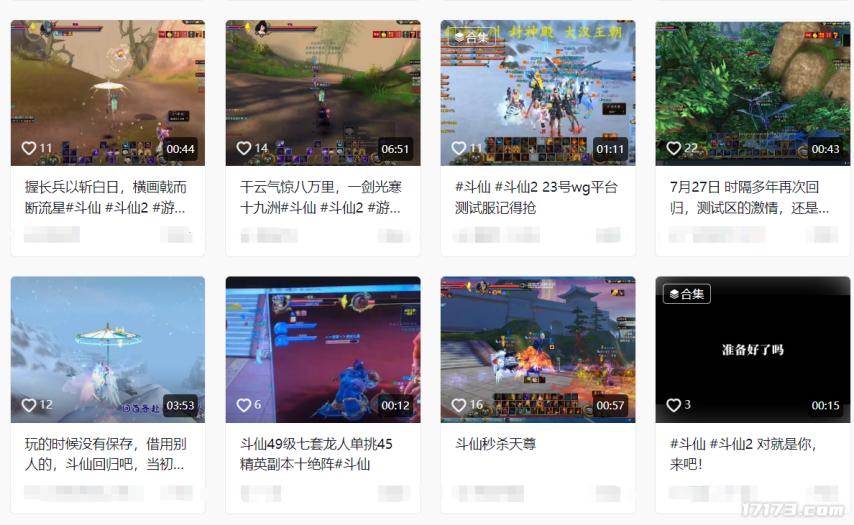Open the 7月27日 时隔多年再次回归 video
The height and width of the screenshot is (525, 854).
click(x=752, y=92)
